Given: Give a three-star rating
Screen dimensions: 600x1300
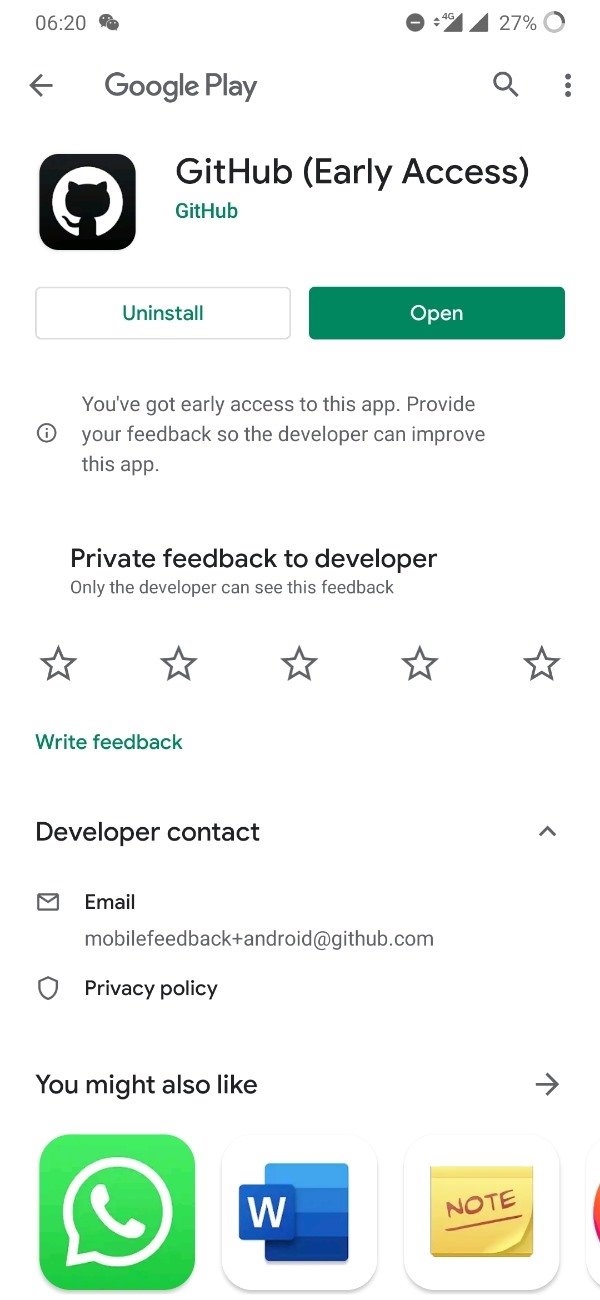Looking at the screenshot, I should pyautogui.click(x=299, y=663).
